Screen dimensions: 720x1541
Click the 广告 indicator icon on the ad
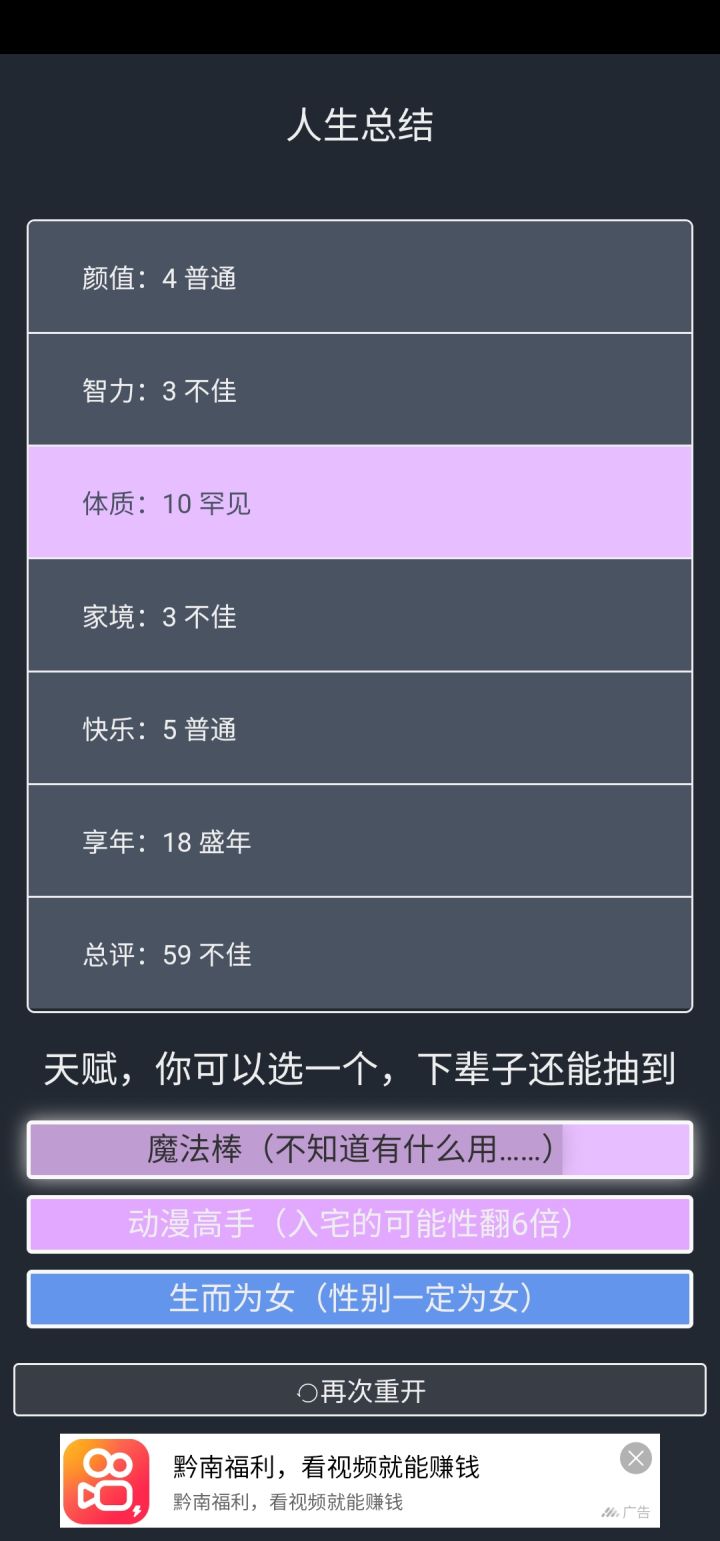tap(615, 1513)
